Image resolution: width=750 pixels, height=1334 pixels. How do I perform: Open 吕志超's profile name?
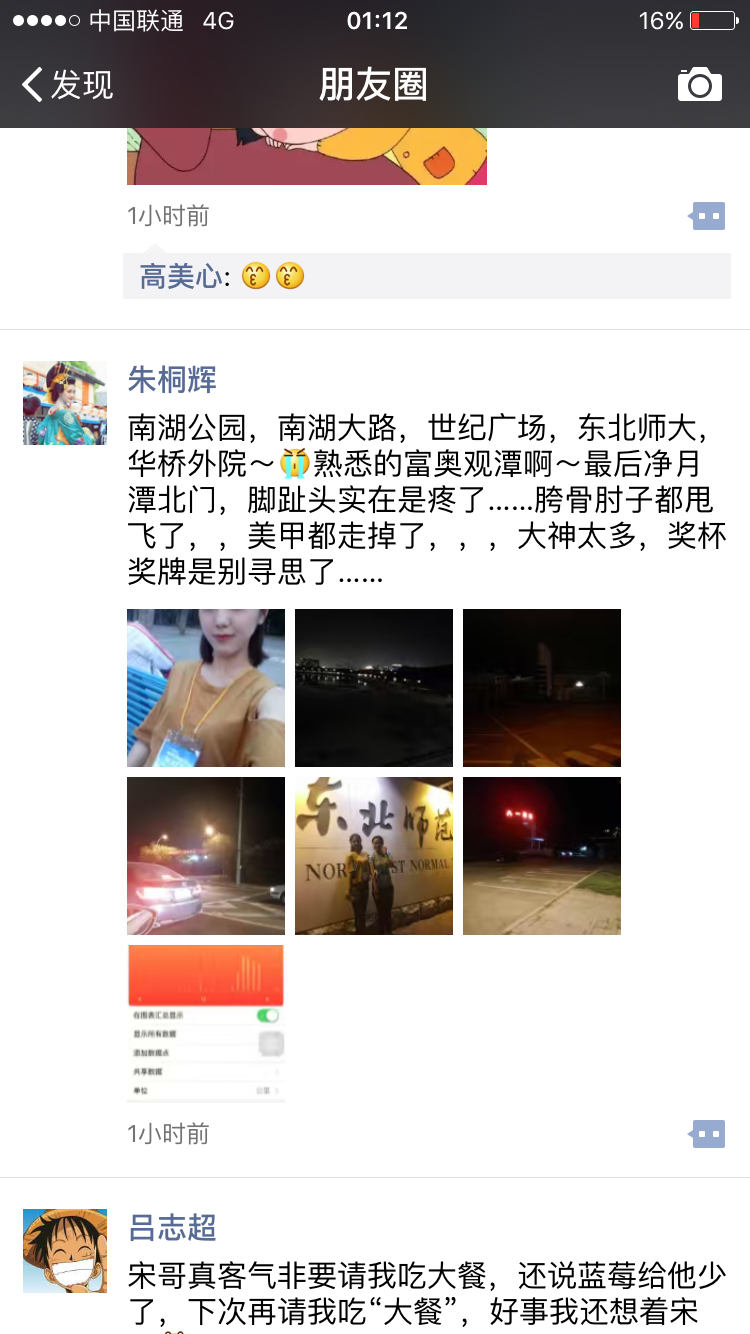click(x=172, y=1227)
